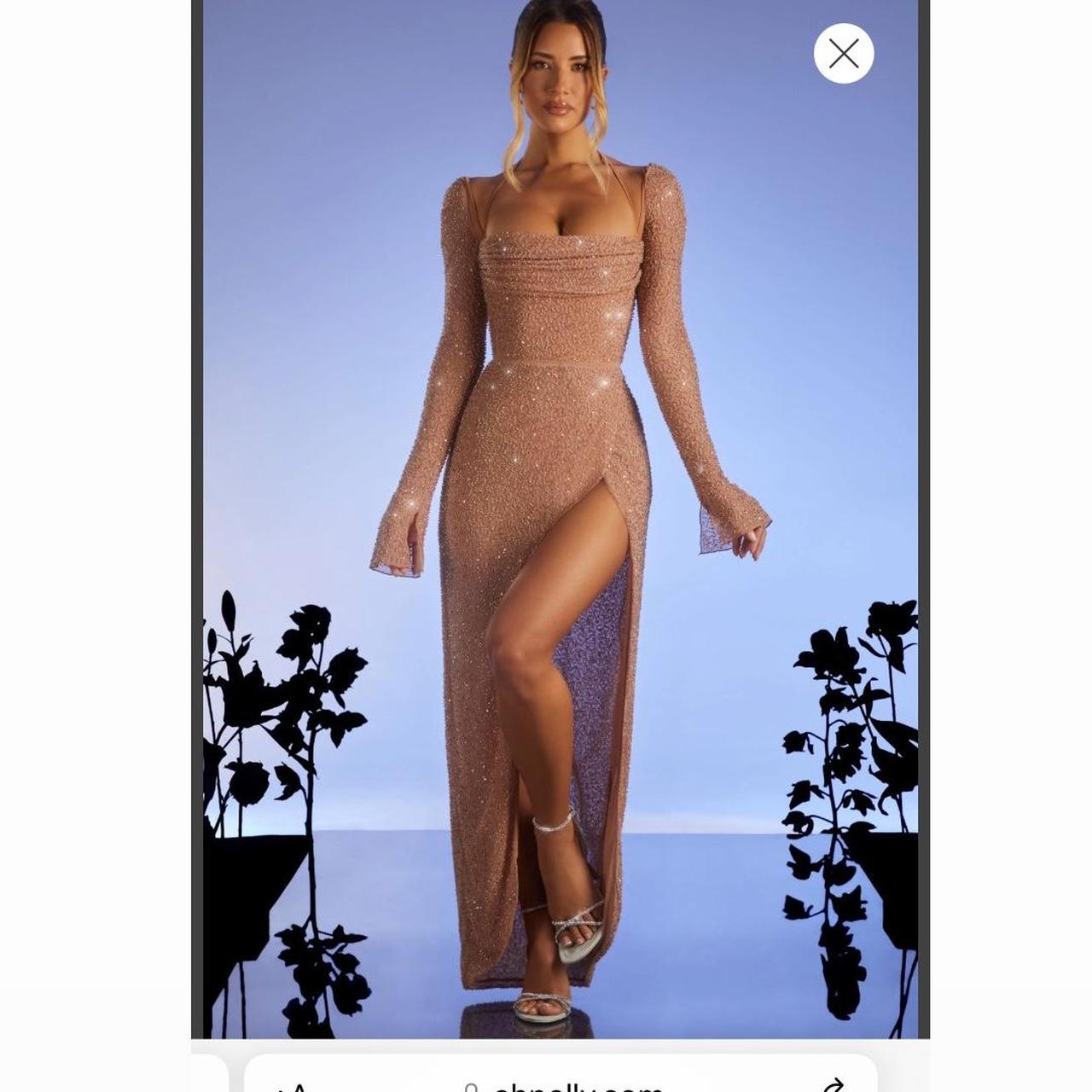Close the fullscreen product image
1092x1092 pixels.
844,54
